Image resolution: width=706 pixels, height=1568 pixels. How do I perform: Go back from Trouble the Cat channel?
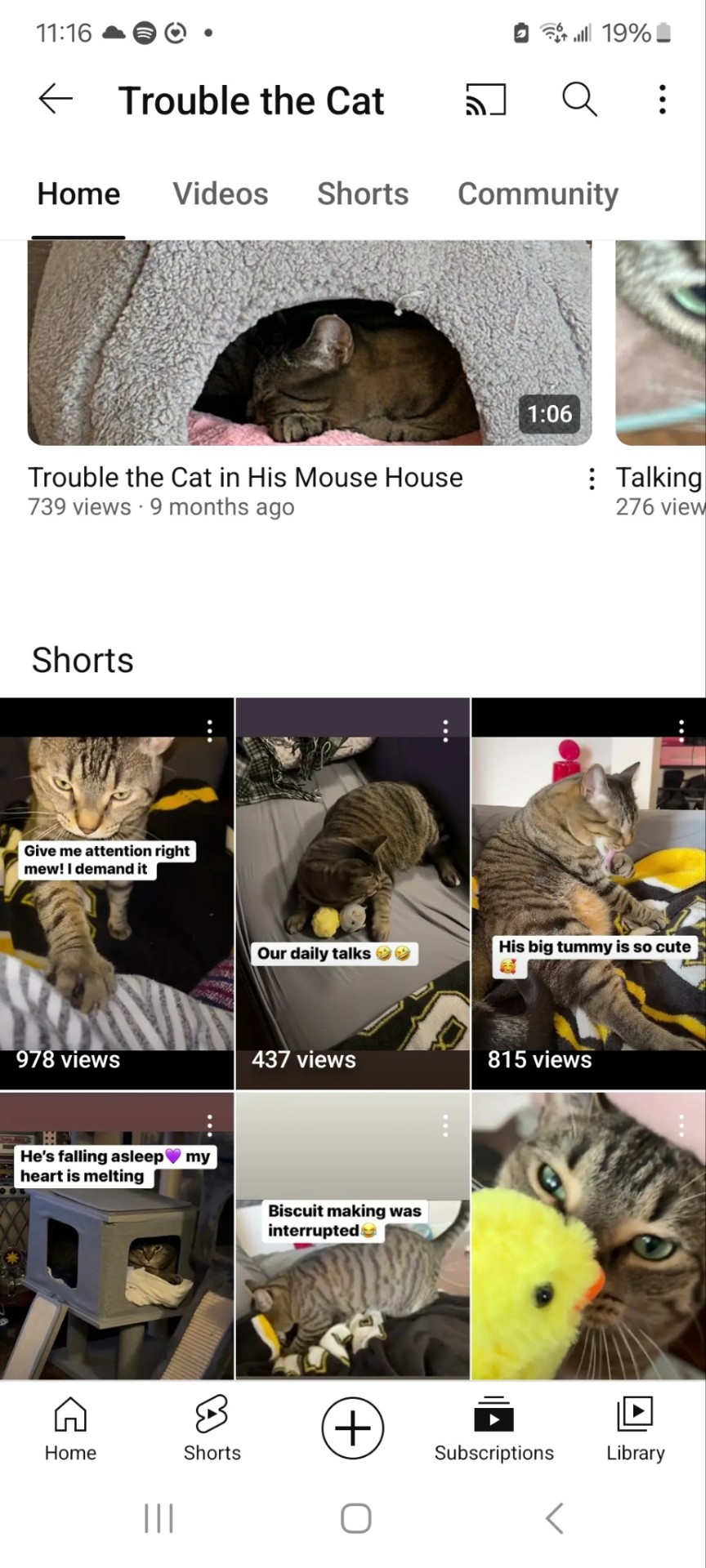click(56, 100)
